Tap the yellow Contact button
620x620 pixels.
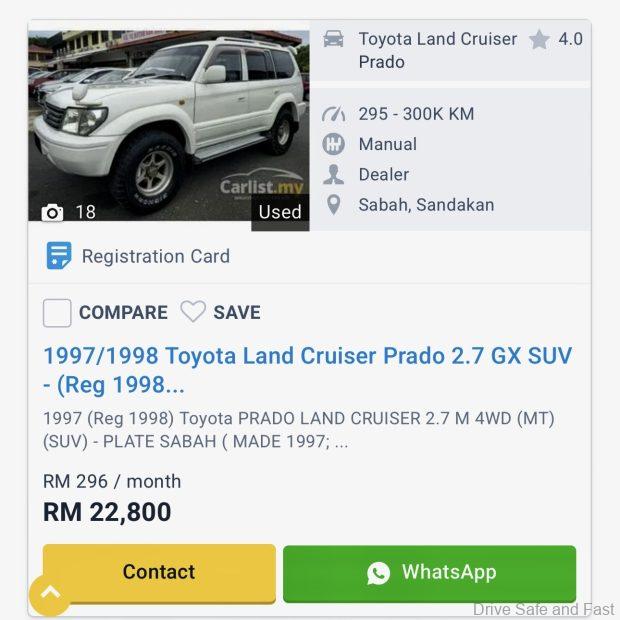point(159,572)
